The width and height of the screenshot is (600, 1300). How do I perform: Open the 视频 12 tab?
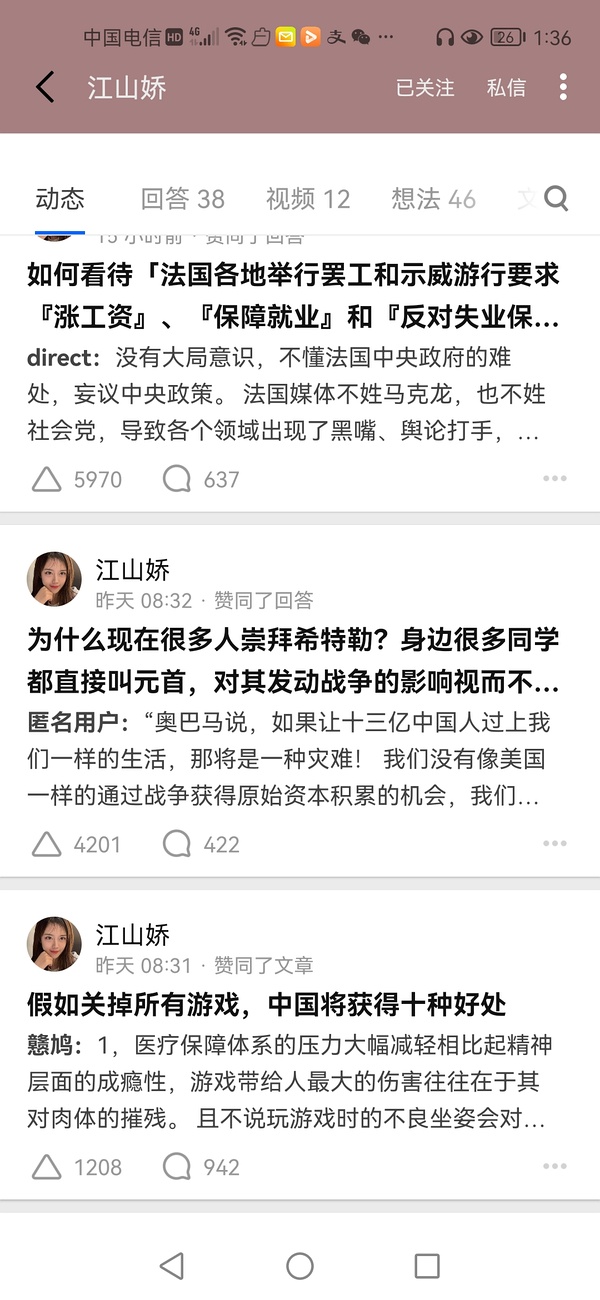pos(308,199)
